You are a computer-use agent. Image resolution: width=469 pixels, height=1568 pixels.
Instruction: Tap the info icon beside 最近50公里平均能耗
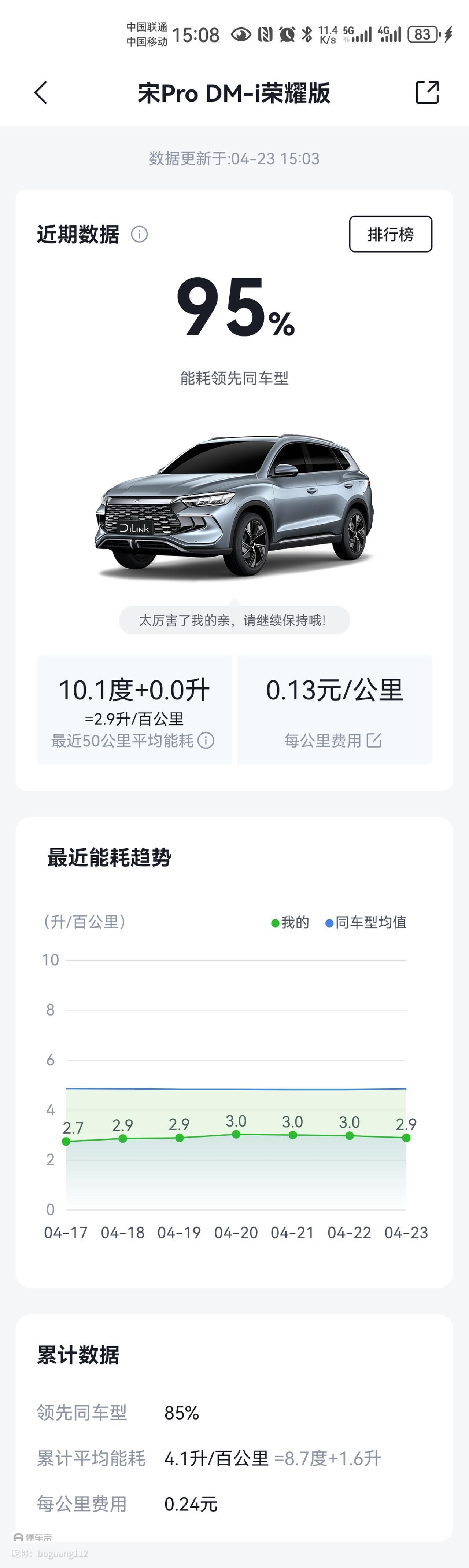coord(206,740)
